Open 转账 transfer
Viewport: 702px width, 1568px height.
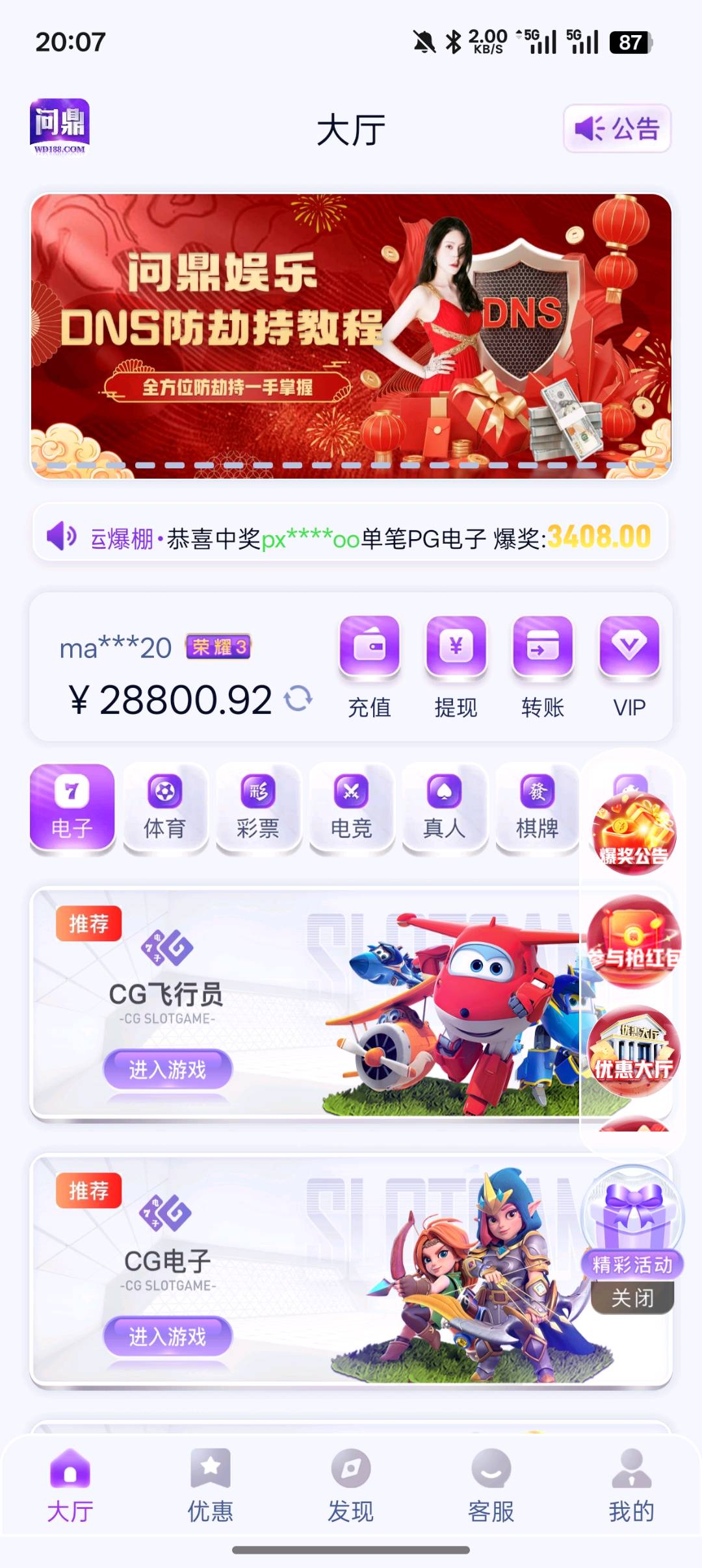[x=542, y=666]
